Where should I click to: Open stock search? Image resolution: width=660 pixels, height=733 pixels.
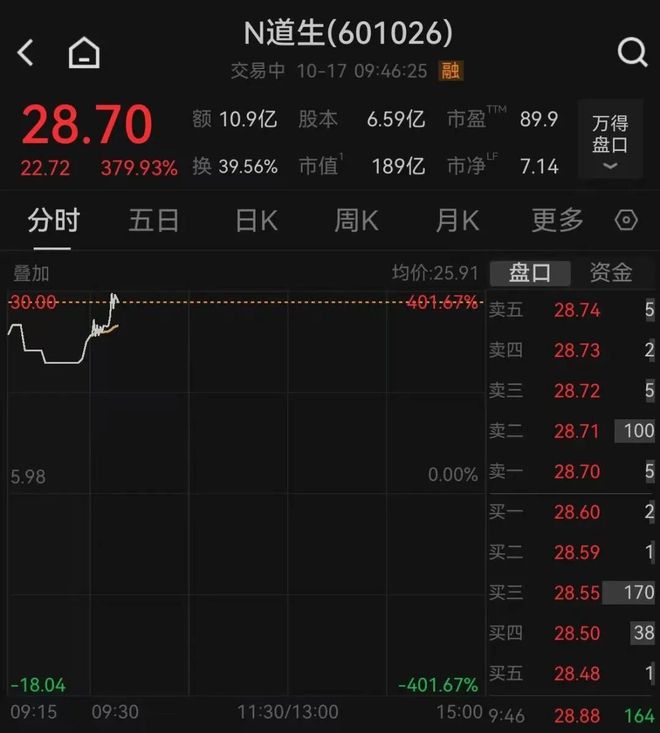pyautogui.click(x=632, y=52)
